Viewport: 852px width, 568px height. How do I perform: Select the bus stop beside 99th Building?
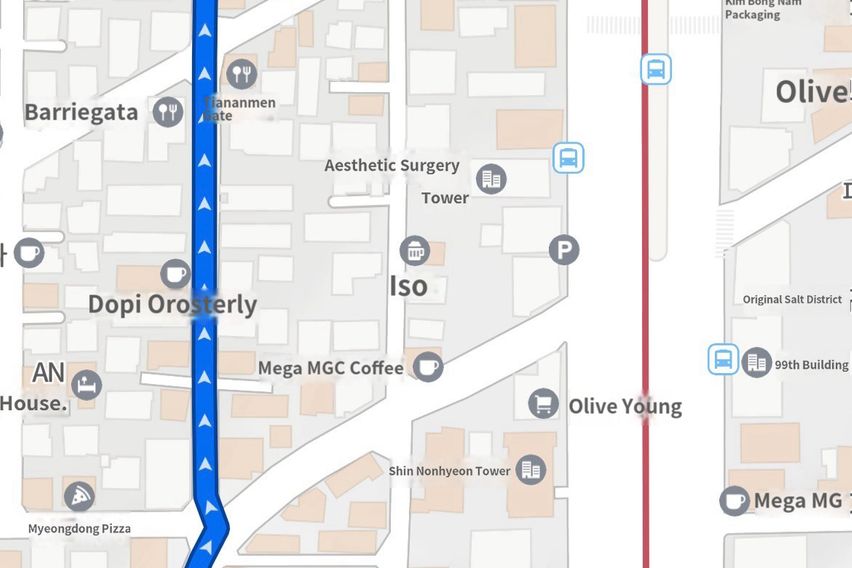click(723, 359)
